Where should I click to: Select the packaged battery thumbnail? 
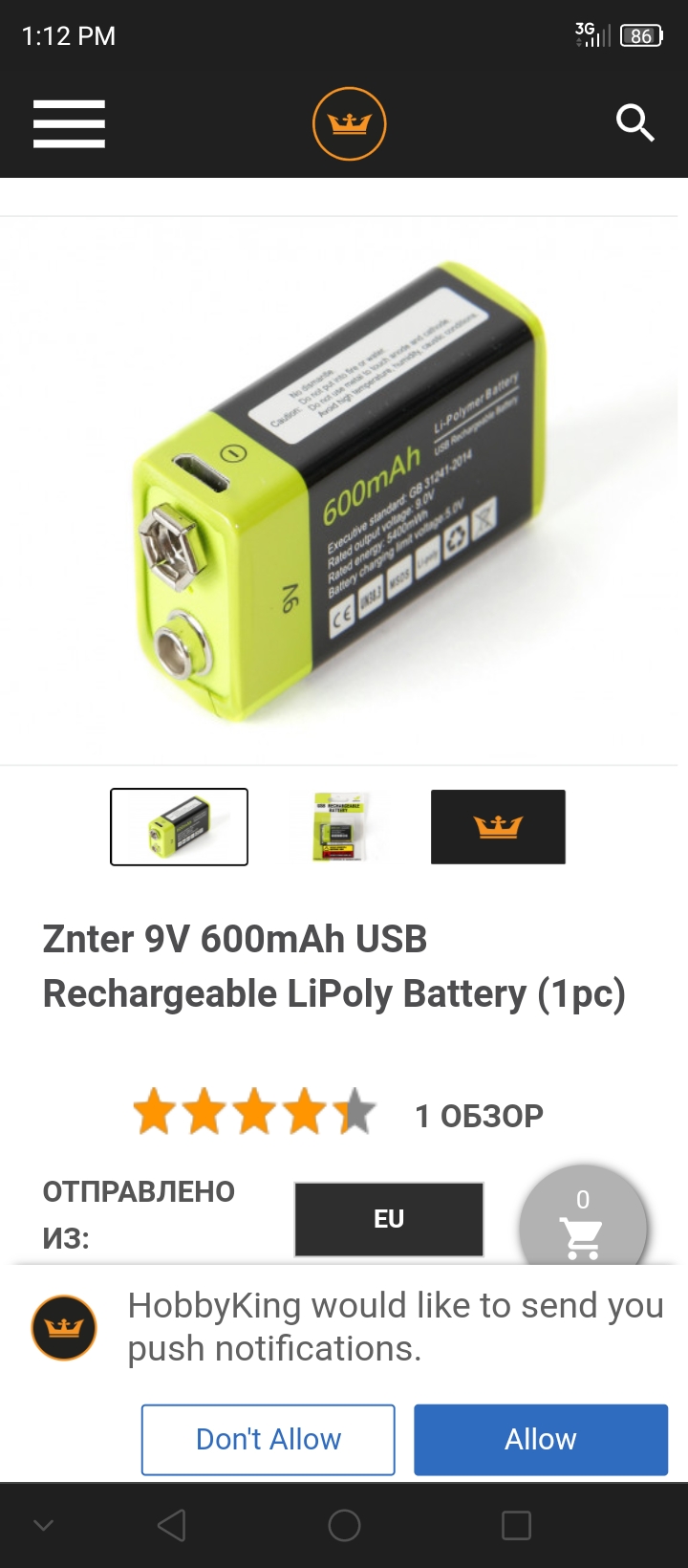339,827
